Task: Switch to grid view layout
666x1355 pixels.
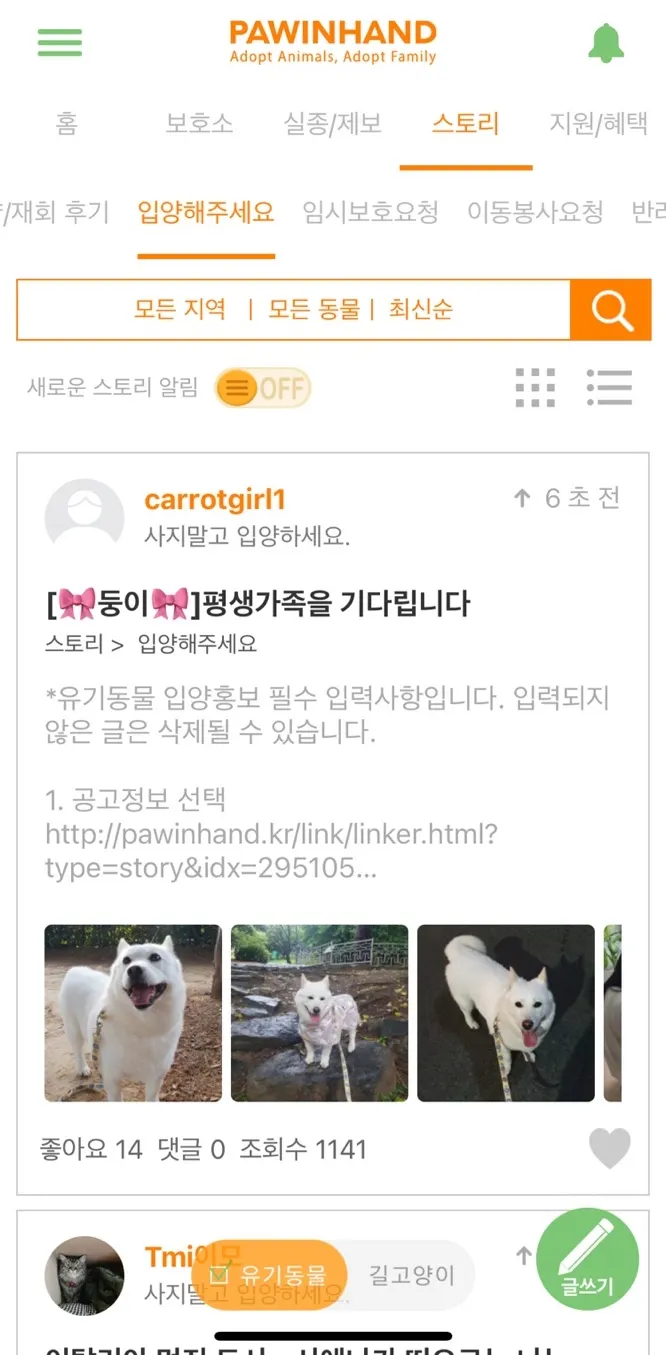Action: click(x=535, y=387)
